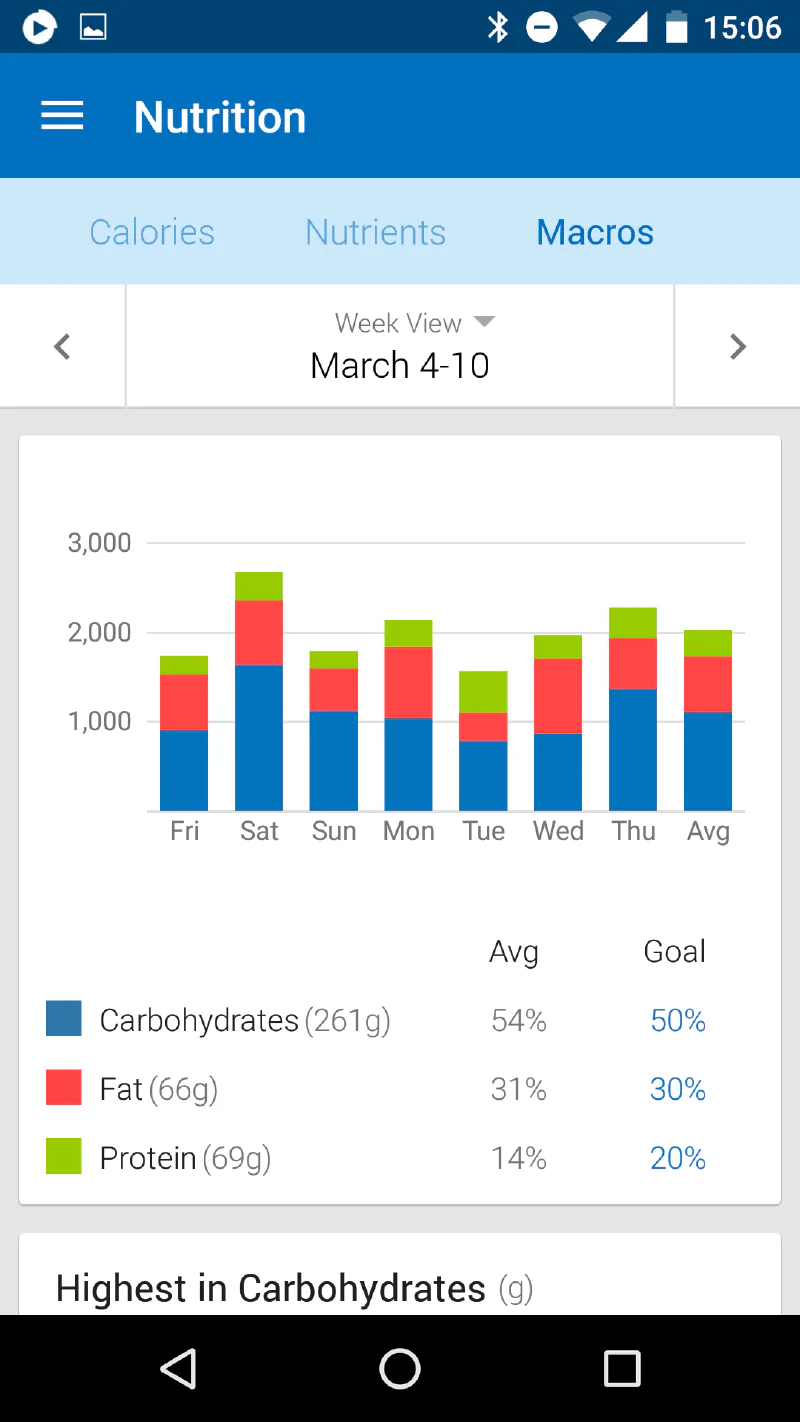Switch to the Calories tab
This screenshot has width=800, height=1422.
(x=151, y=231)
